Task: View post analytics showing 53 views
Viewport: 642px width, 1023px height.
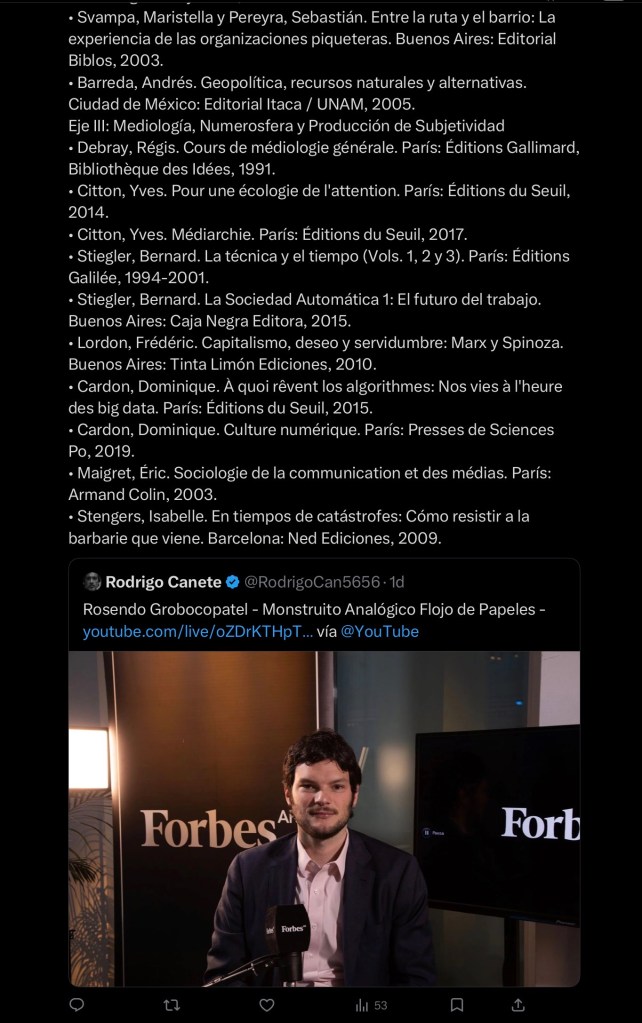Action: 371,1005
